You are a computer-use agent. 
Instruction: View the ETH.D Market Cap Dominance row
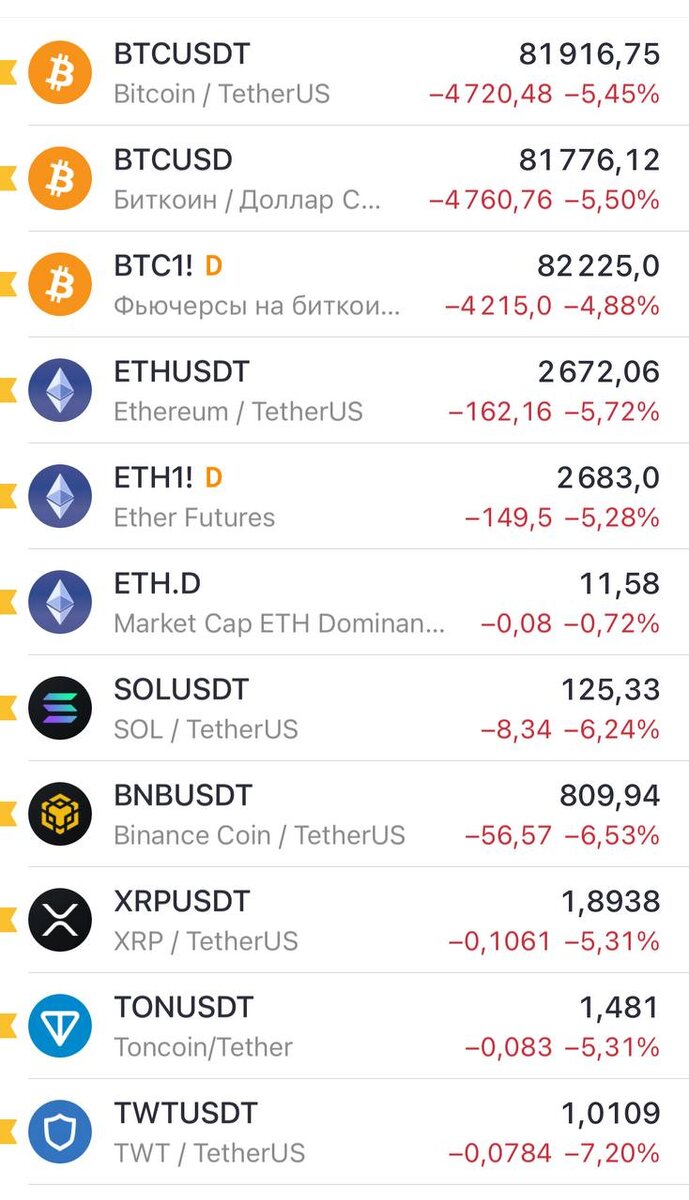[344, 603]
